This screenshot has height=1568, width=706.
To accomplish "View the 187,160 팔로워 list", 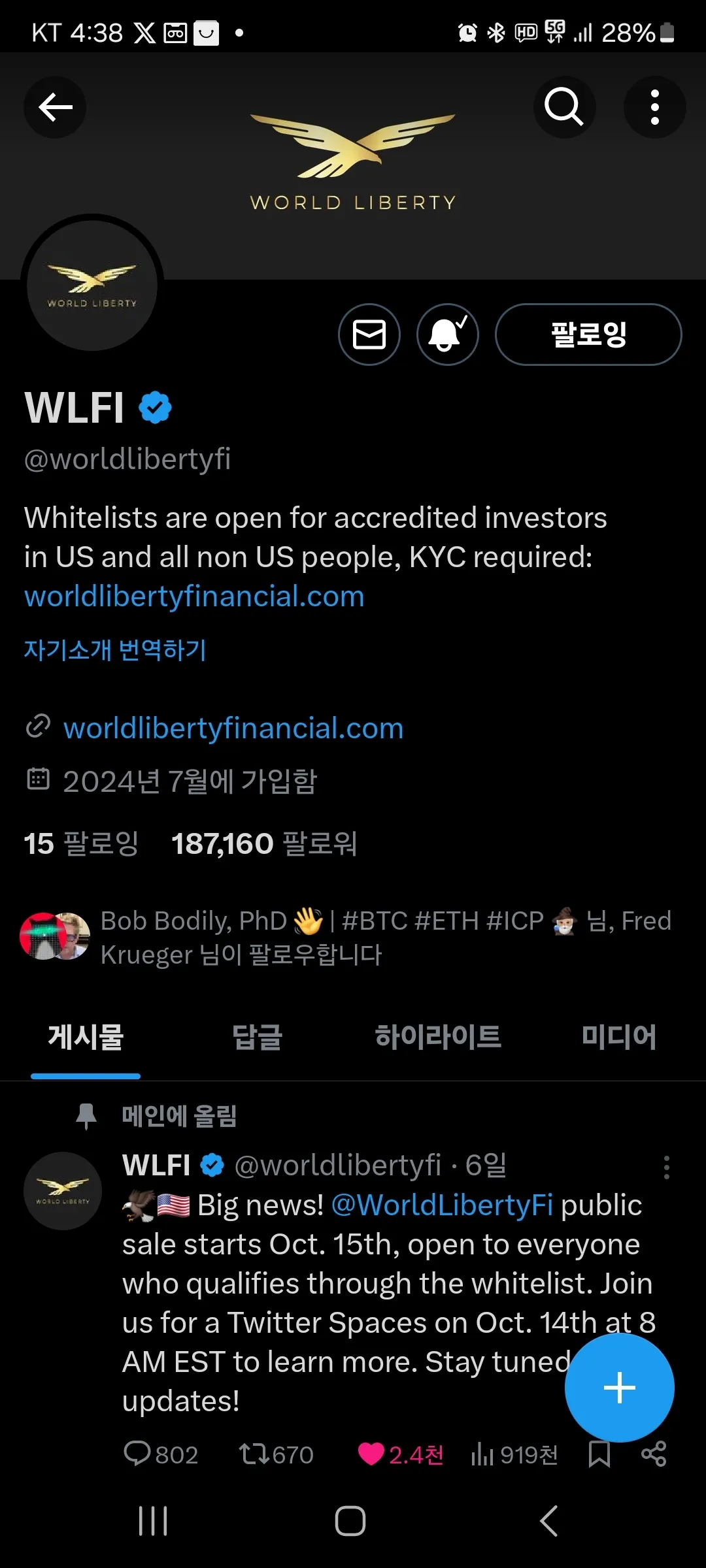I will [264, 843].
